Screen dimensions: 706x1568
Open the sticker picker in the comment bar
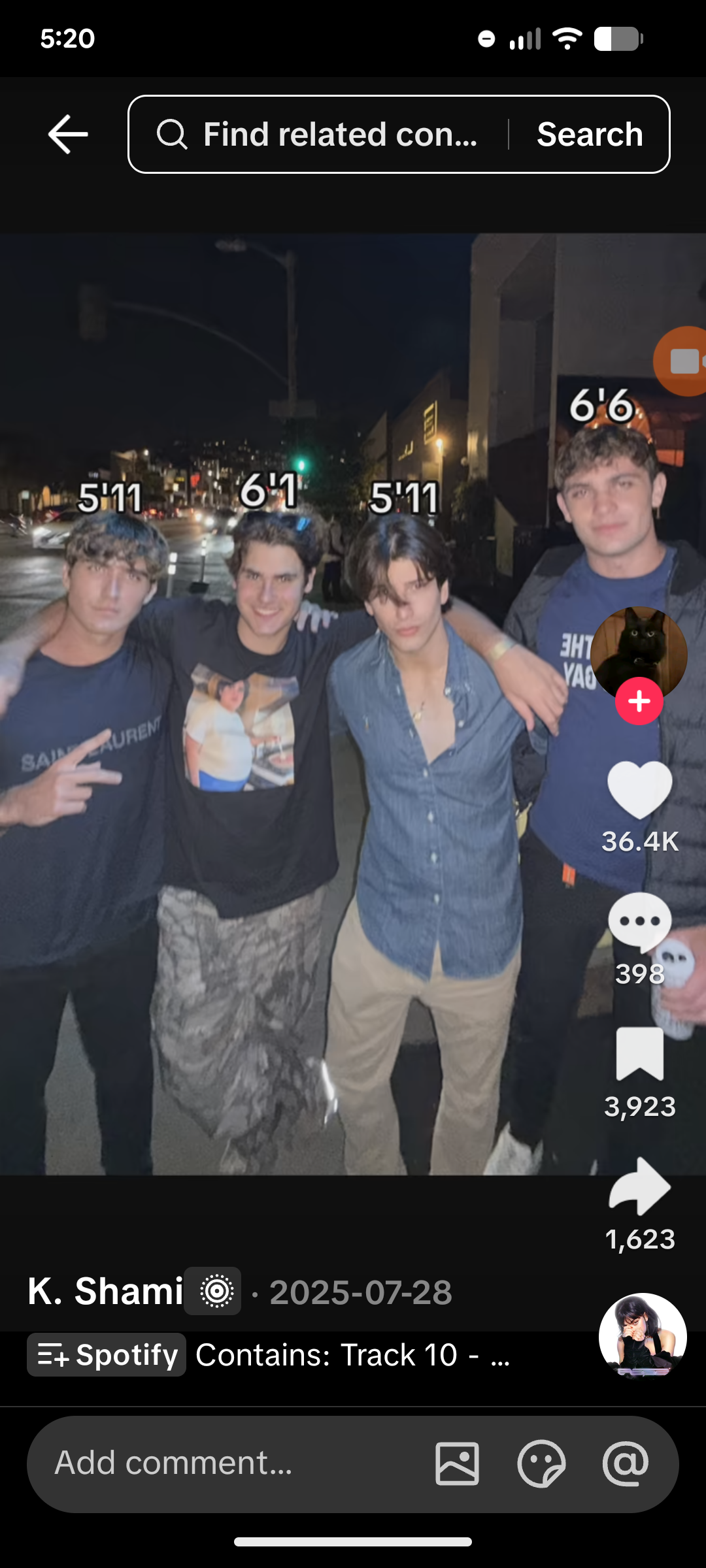(541, 1463)
